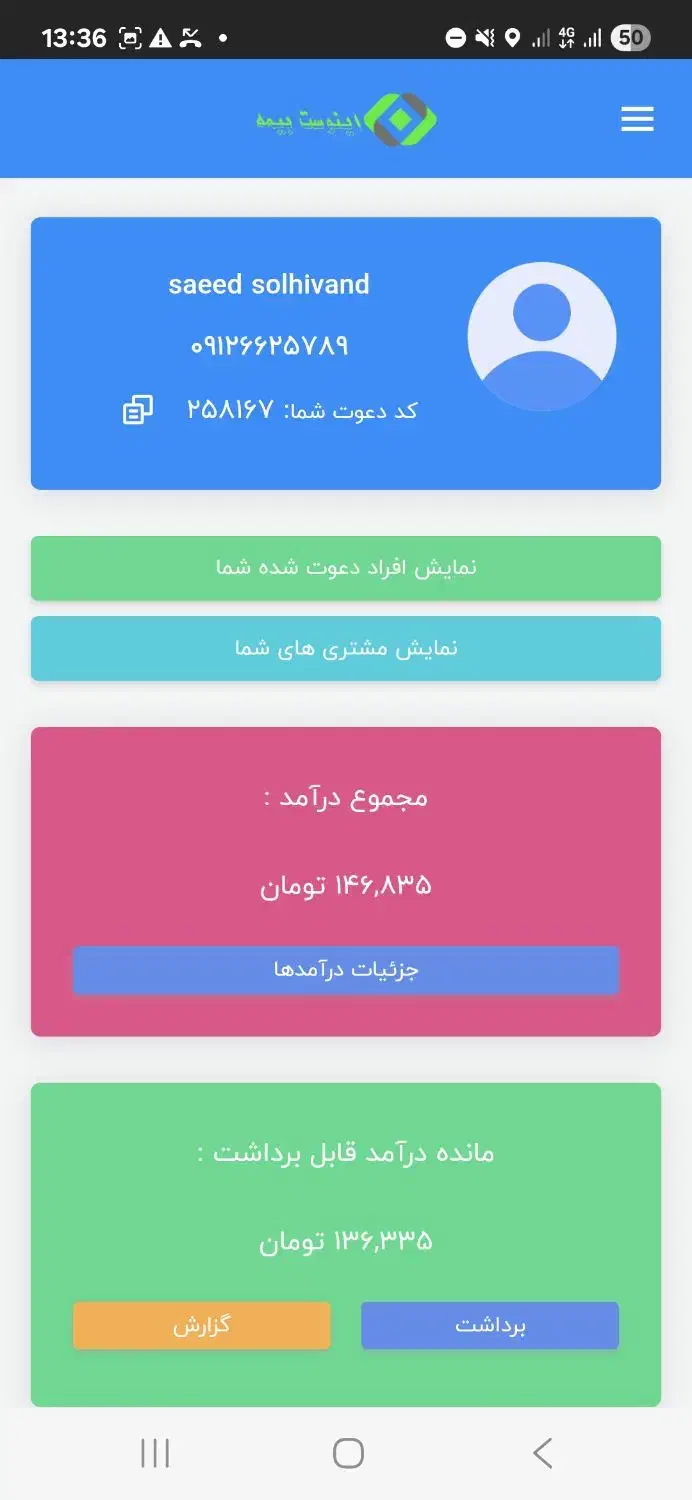
Task: Go back with system back button
Action: pyautogui.click(x=542, y=1453)
